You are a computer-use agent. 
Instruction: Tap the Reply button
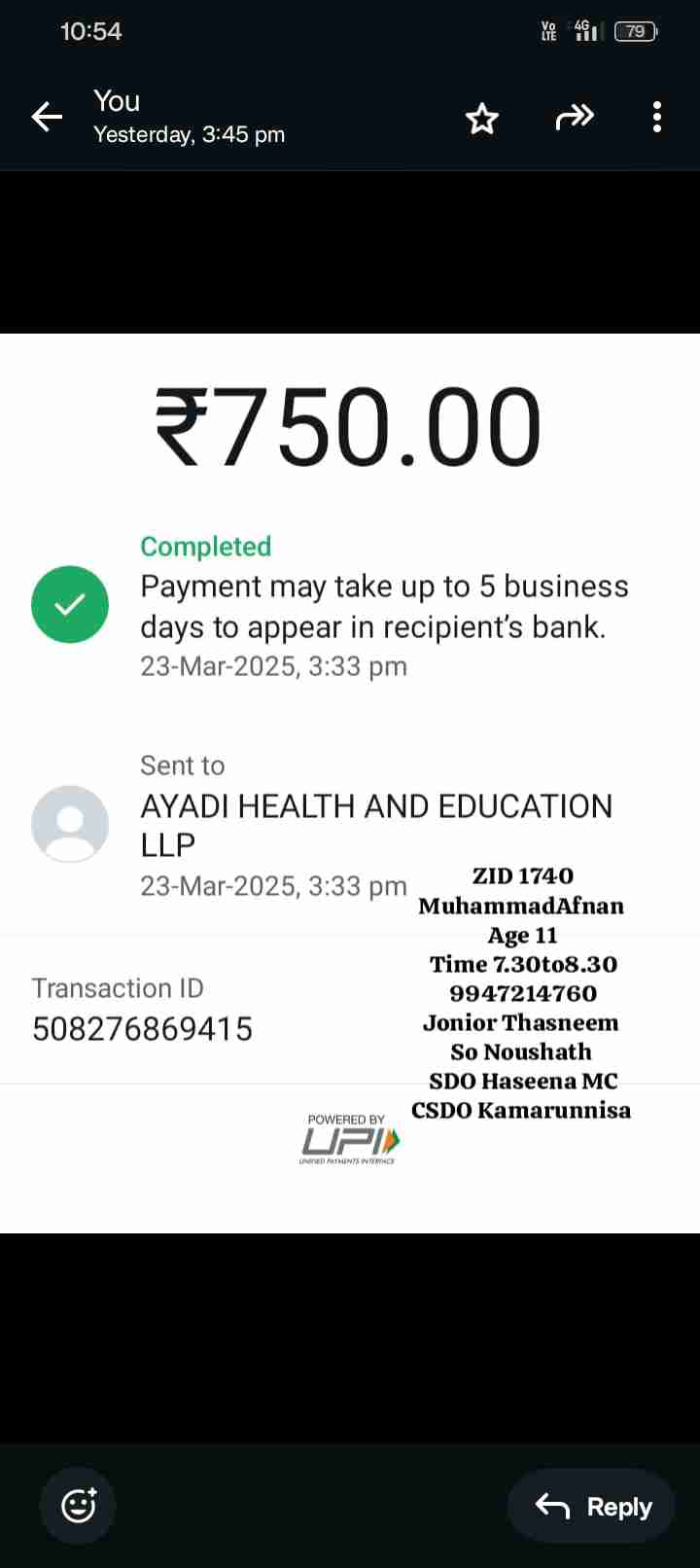591,1506
